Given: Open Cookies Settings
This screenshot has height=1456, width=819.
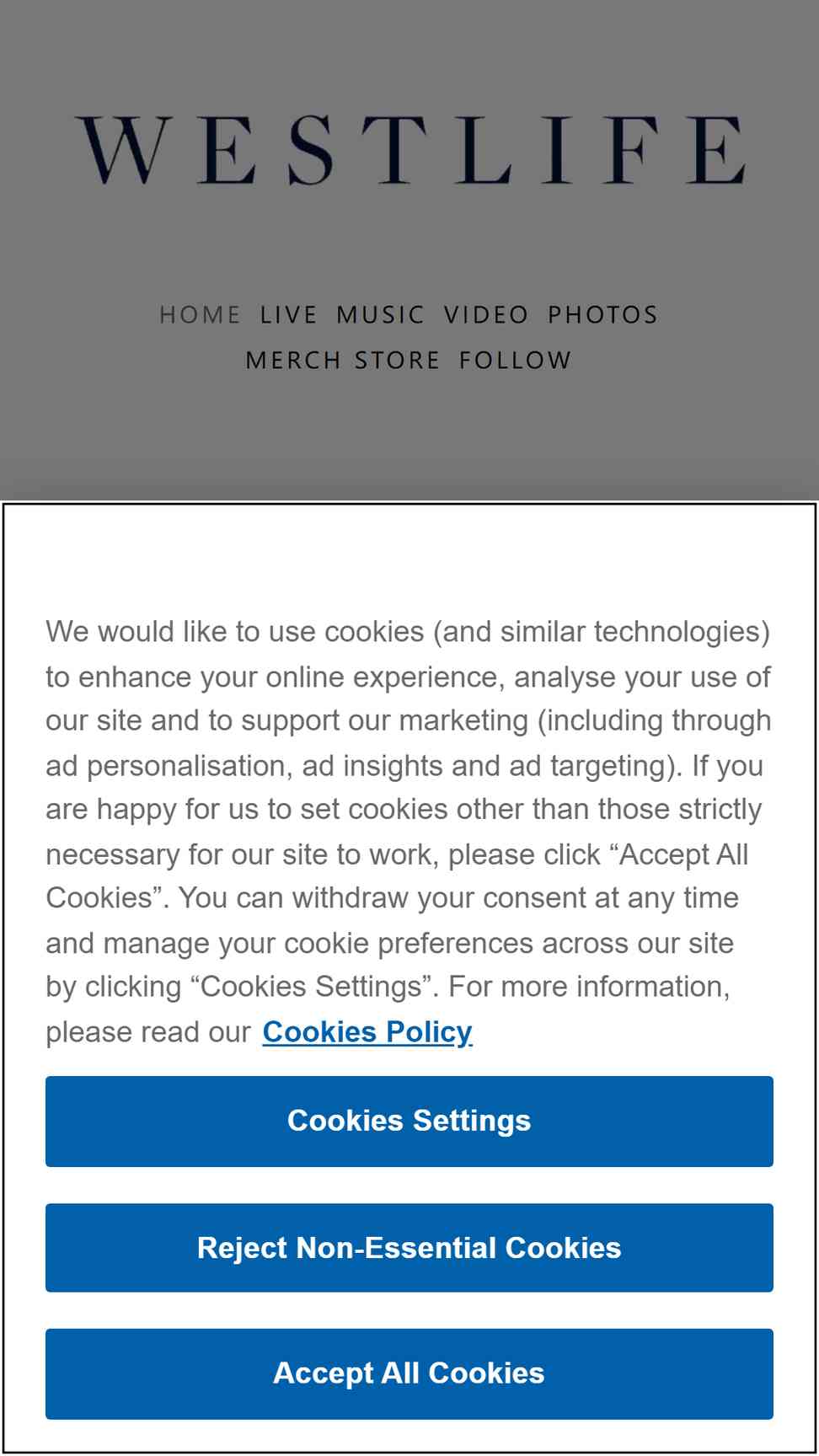Looking at the screenshot, I should 409,1121.
